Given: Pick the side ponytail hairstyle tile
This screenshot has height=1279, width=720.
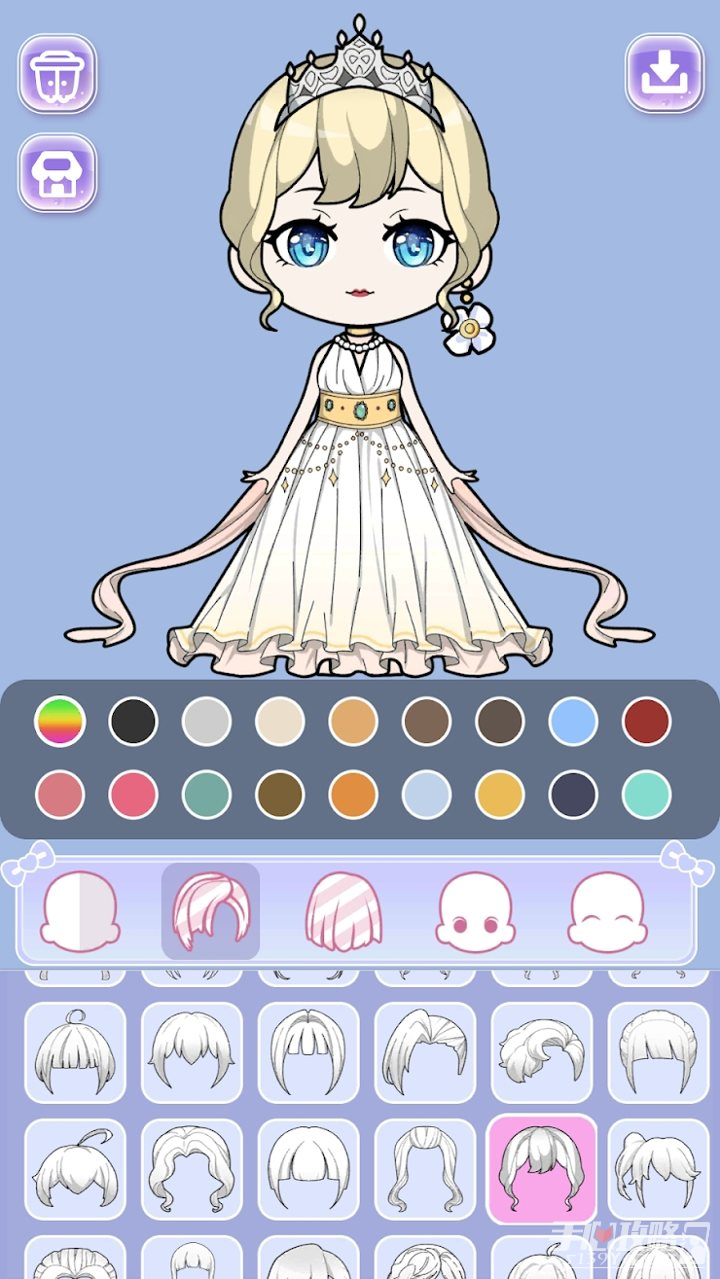Looking at the screenshot, I should click(x=658, y=1168).
